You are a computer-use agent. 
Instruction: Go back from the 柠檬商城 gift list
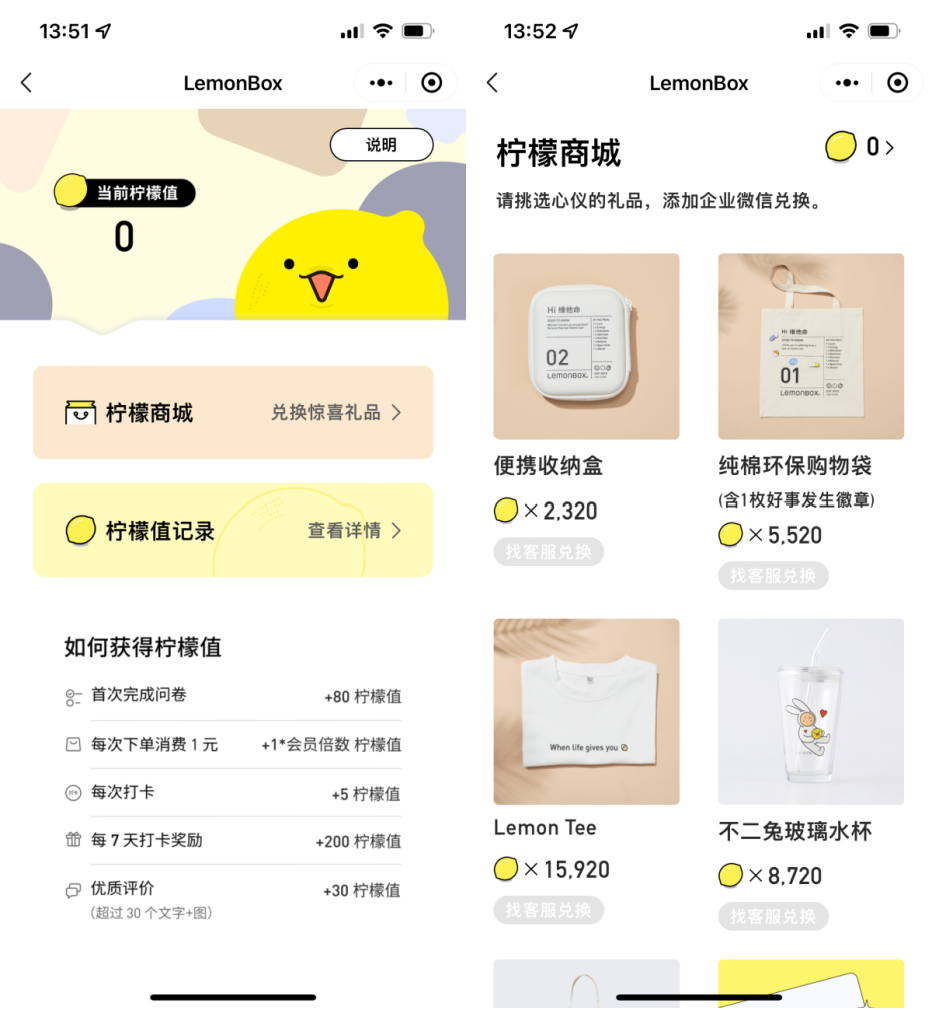(492, 83)
